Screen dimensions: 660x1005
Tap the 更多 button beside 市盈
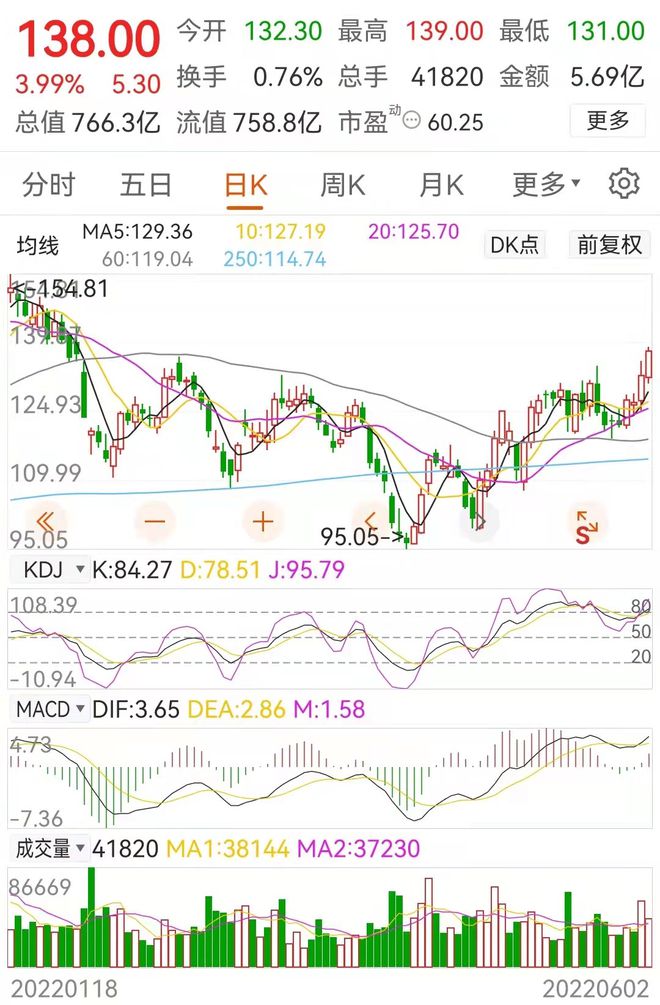[607, 121]
